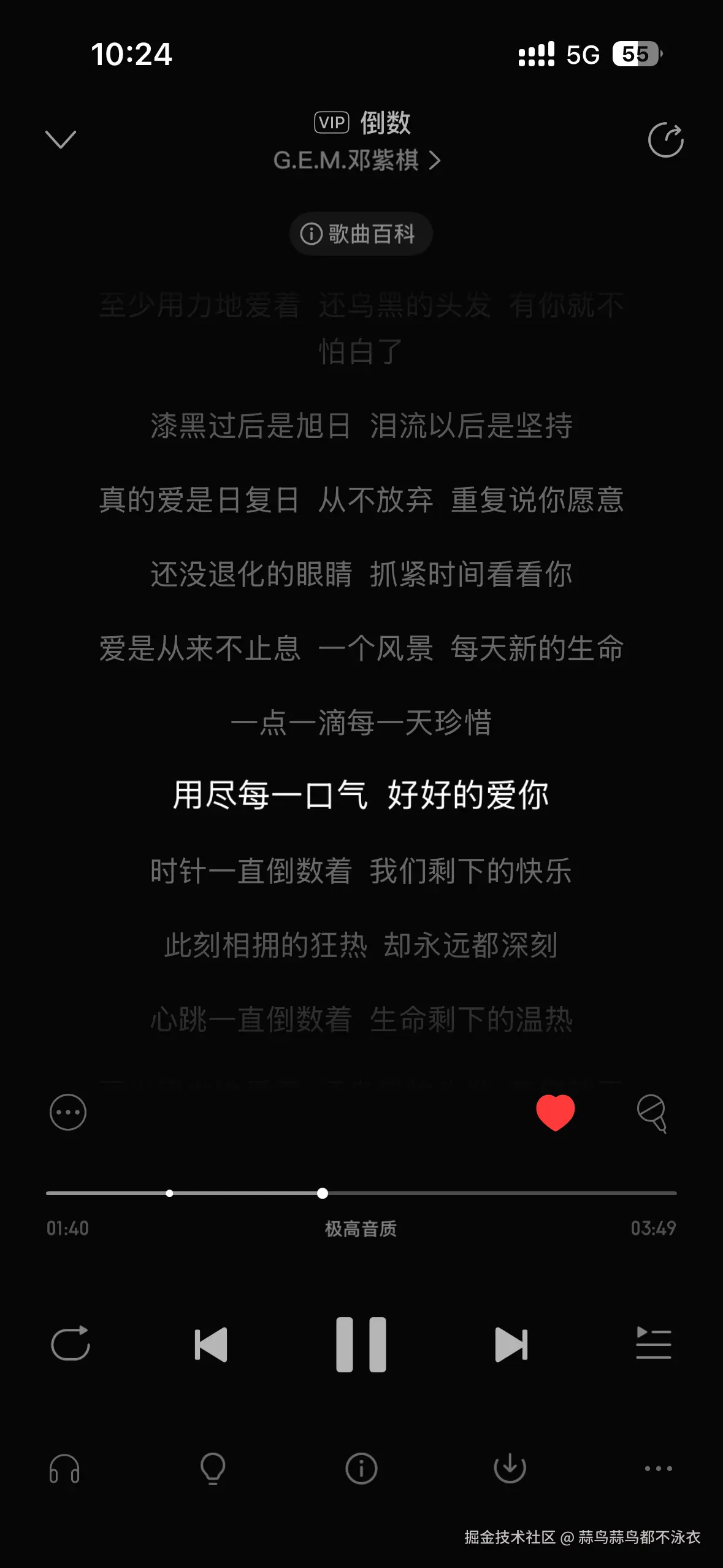Open the 歌曲百科 encyclopedia button
The image size is (723, 1568).
361,233
